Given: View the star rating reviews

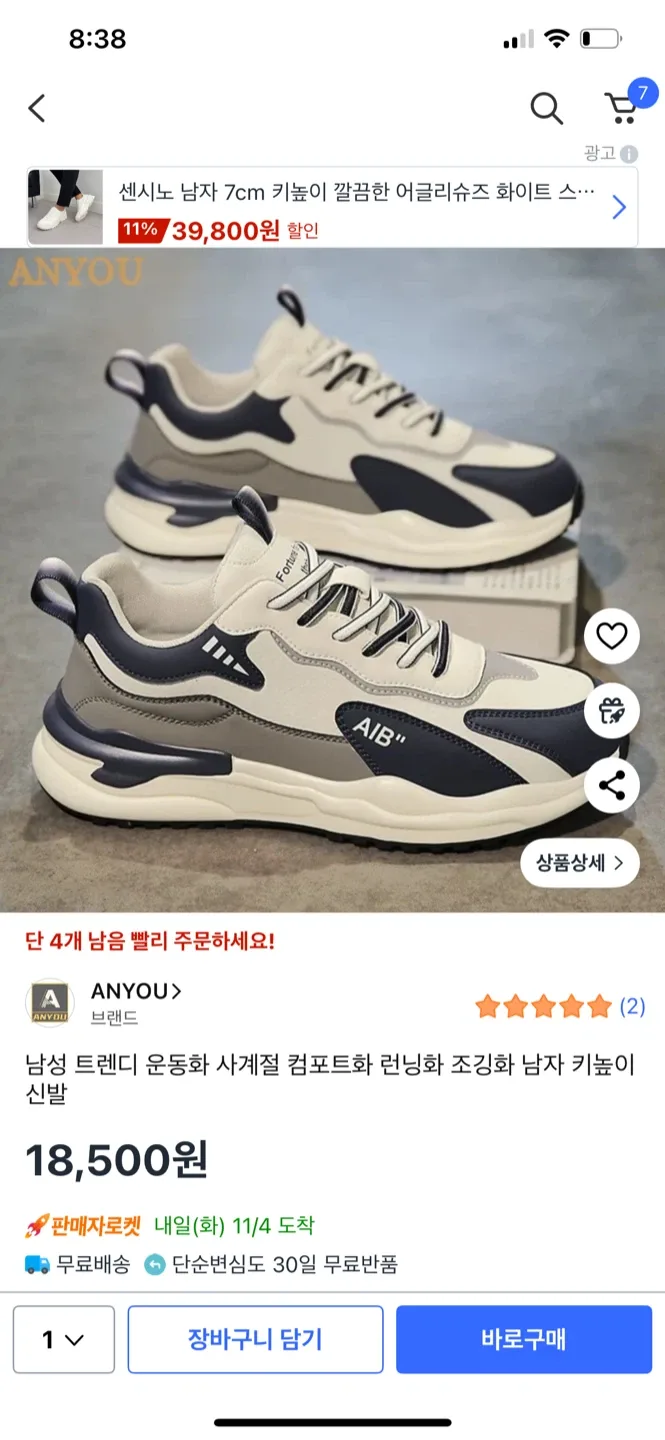Looking at the screenshot, I should 559,1006.
